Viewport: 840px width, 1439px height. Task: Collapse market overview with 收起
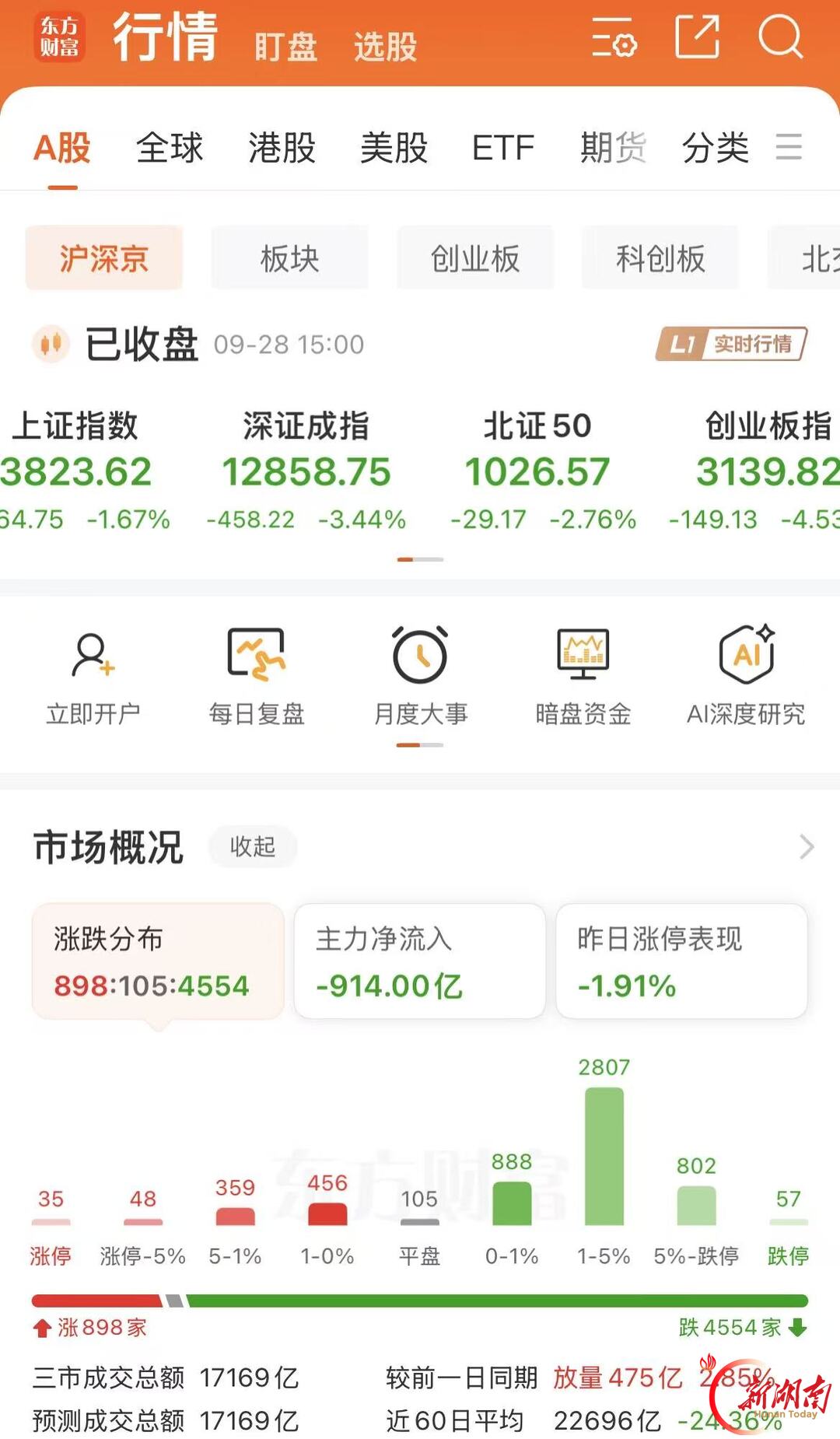(x=253, y=846)
